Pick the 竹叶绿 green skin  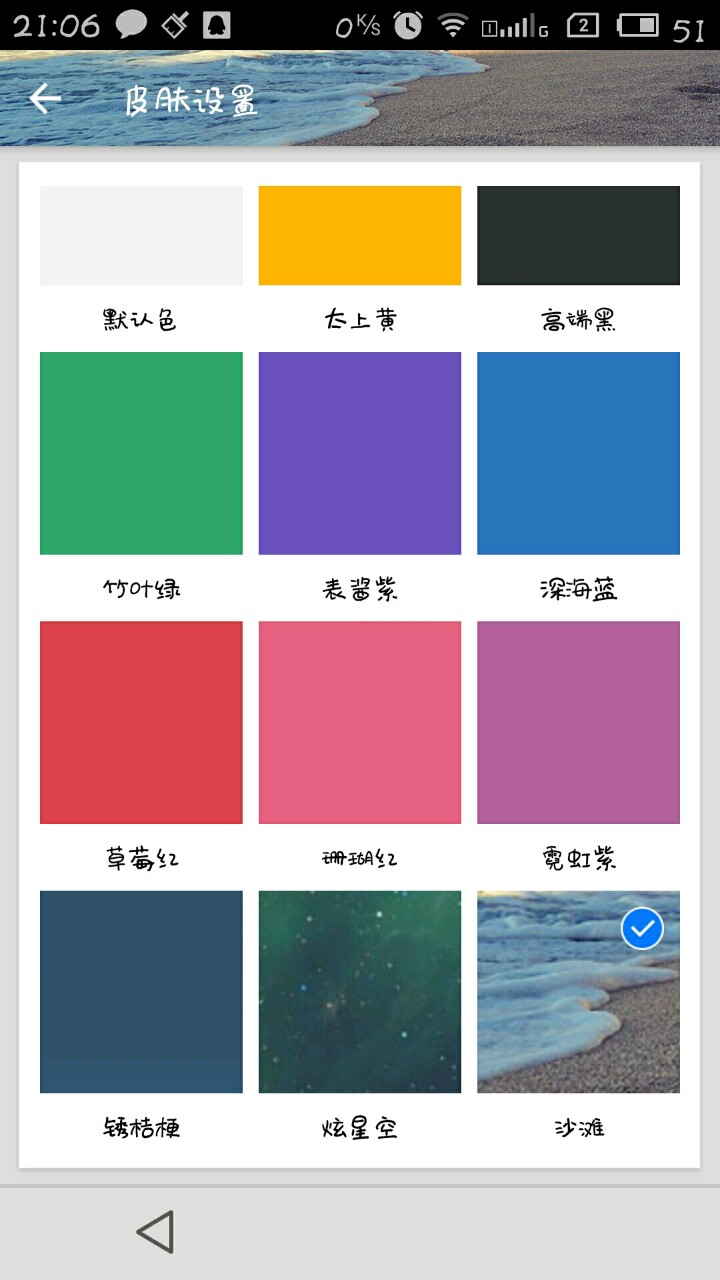[x=141, y=453]
